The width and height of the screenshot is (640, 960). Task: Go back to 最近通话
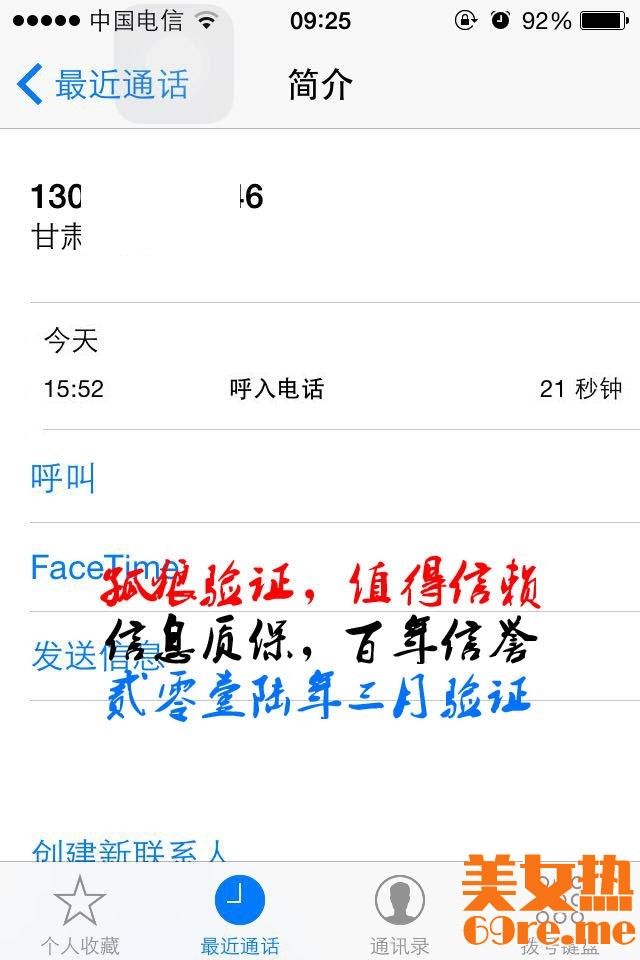(103, 85)
